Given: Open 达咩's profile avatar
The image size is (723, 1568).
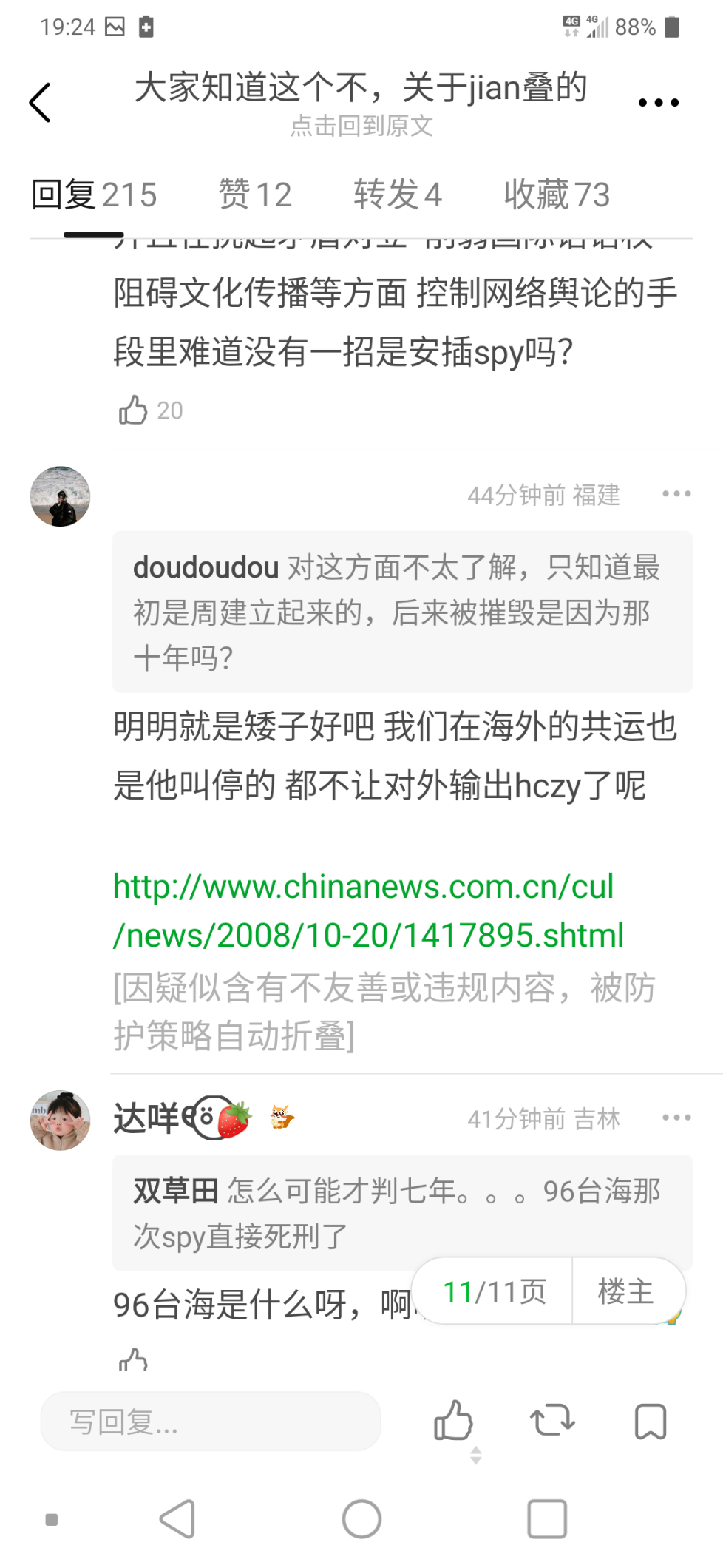Looking at the screenshot, I should click(61, 1120).
